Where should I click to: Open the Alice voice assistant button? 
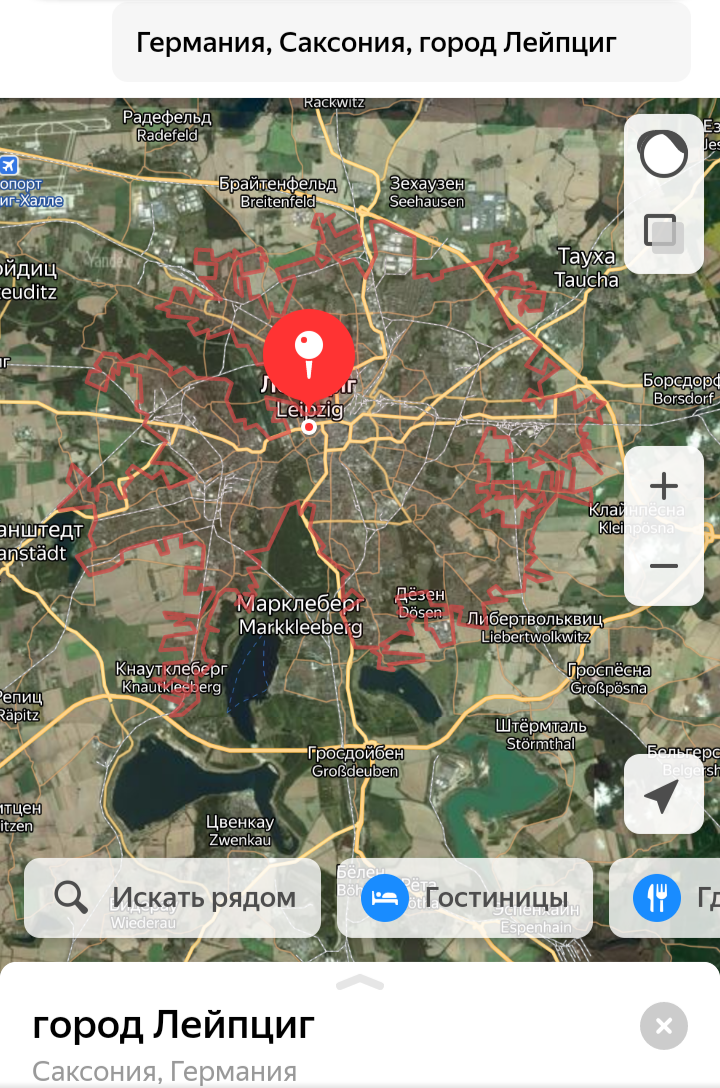coord(663,155)
